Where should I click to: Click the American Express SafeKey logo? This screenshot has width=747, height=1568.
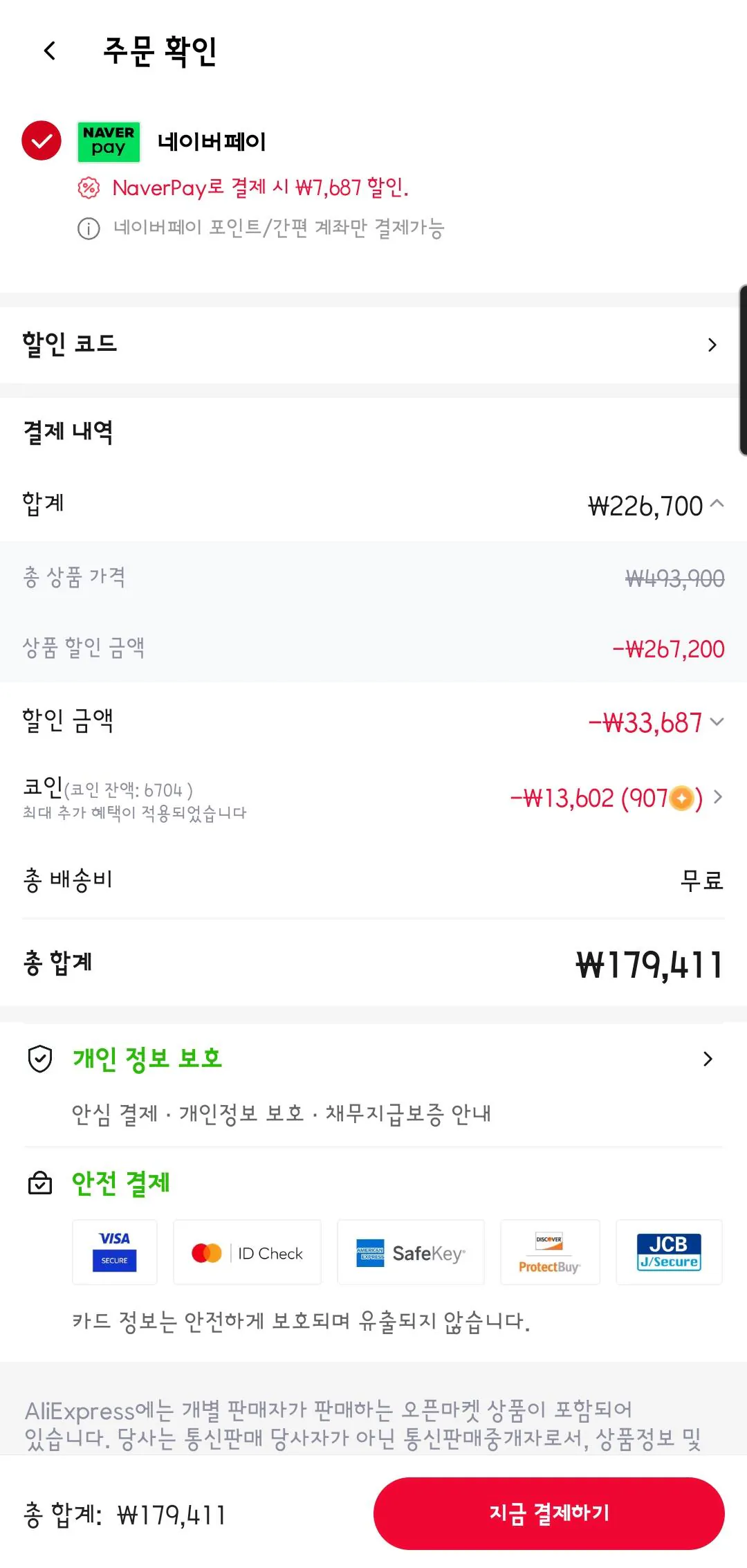tap(410, 1252)
